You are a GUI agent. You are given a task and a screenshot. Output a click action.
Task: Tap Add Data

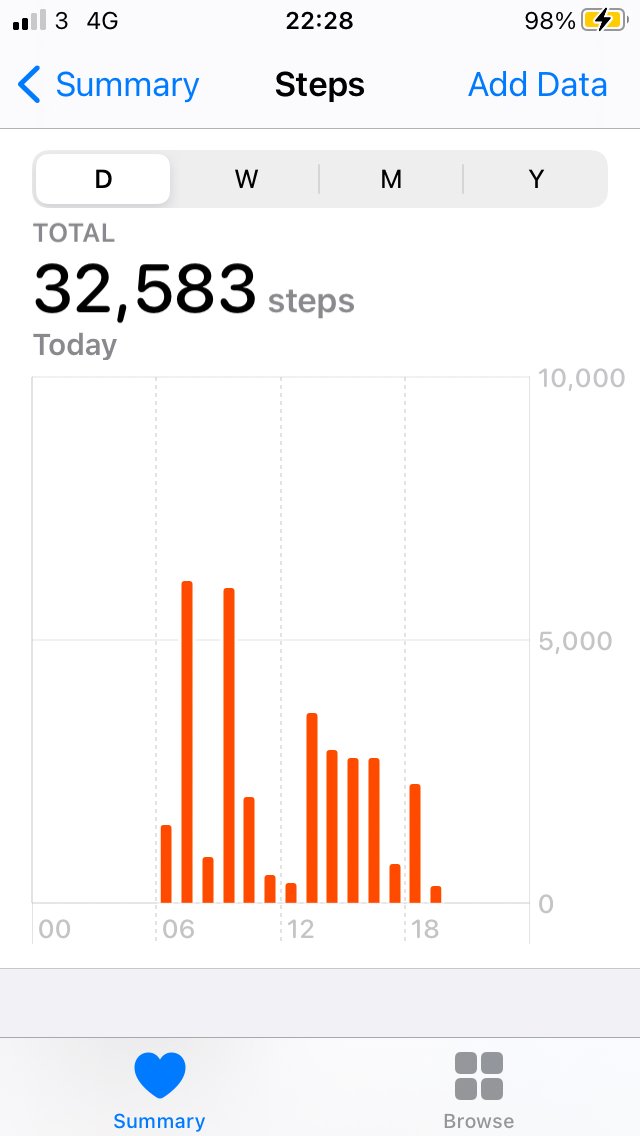tap(537, 85)
